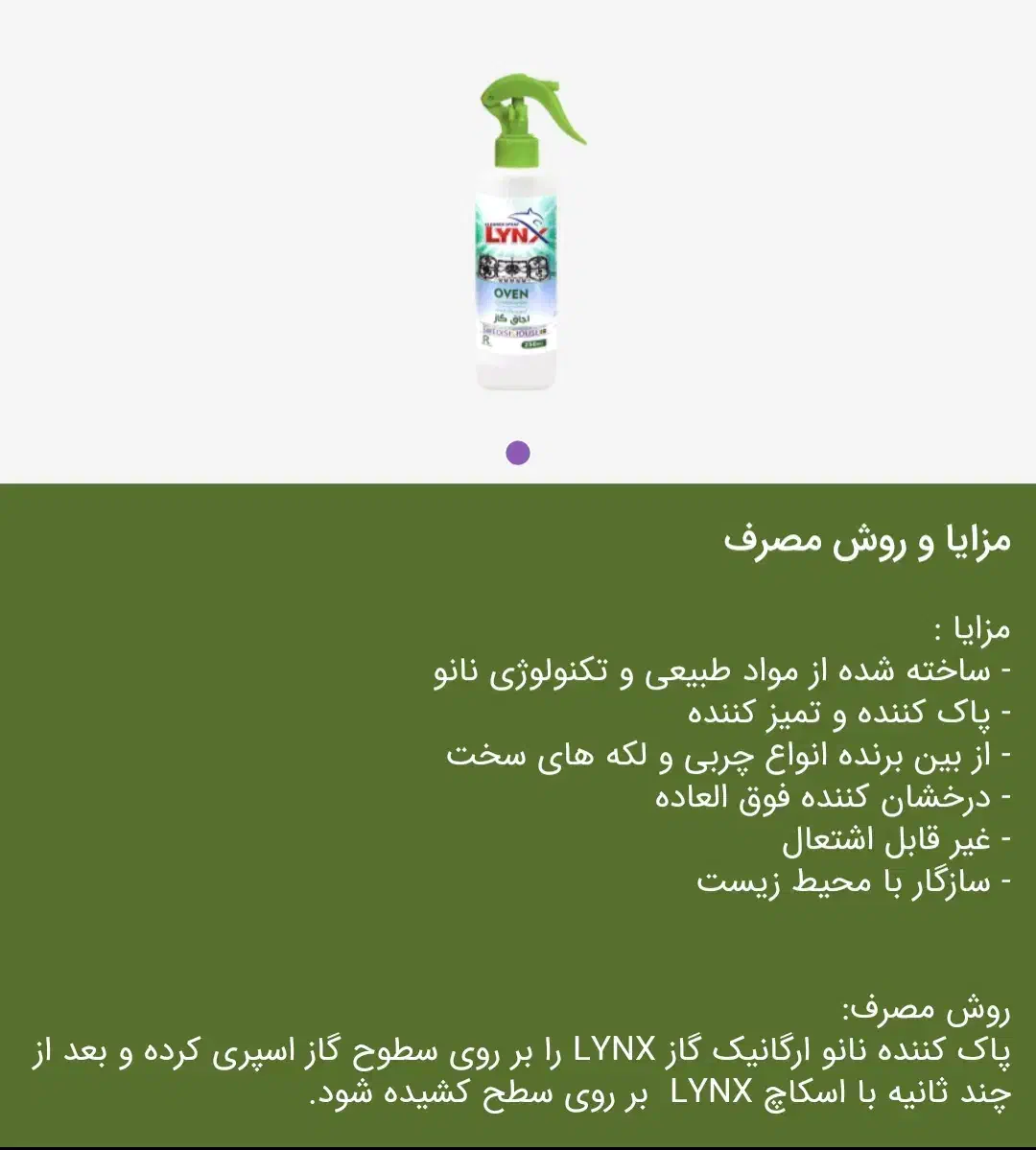Open the LYNX oven cleaner product image
Image resolution: width=1036 pixels, height=1150 pixels.
[519, 240]
